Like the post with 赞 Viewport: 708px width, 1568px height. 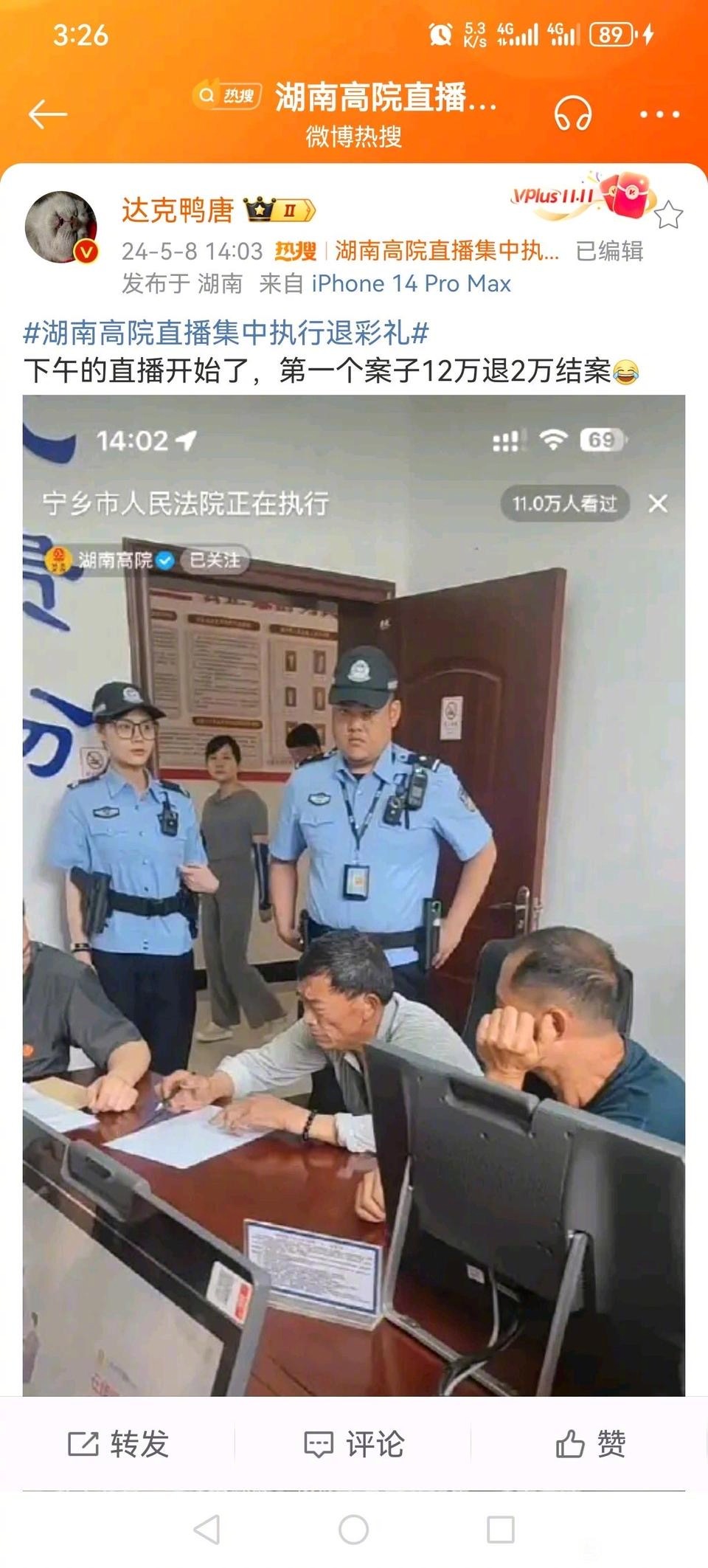coord(590,1444)
